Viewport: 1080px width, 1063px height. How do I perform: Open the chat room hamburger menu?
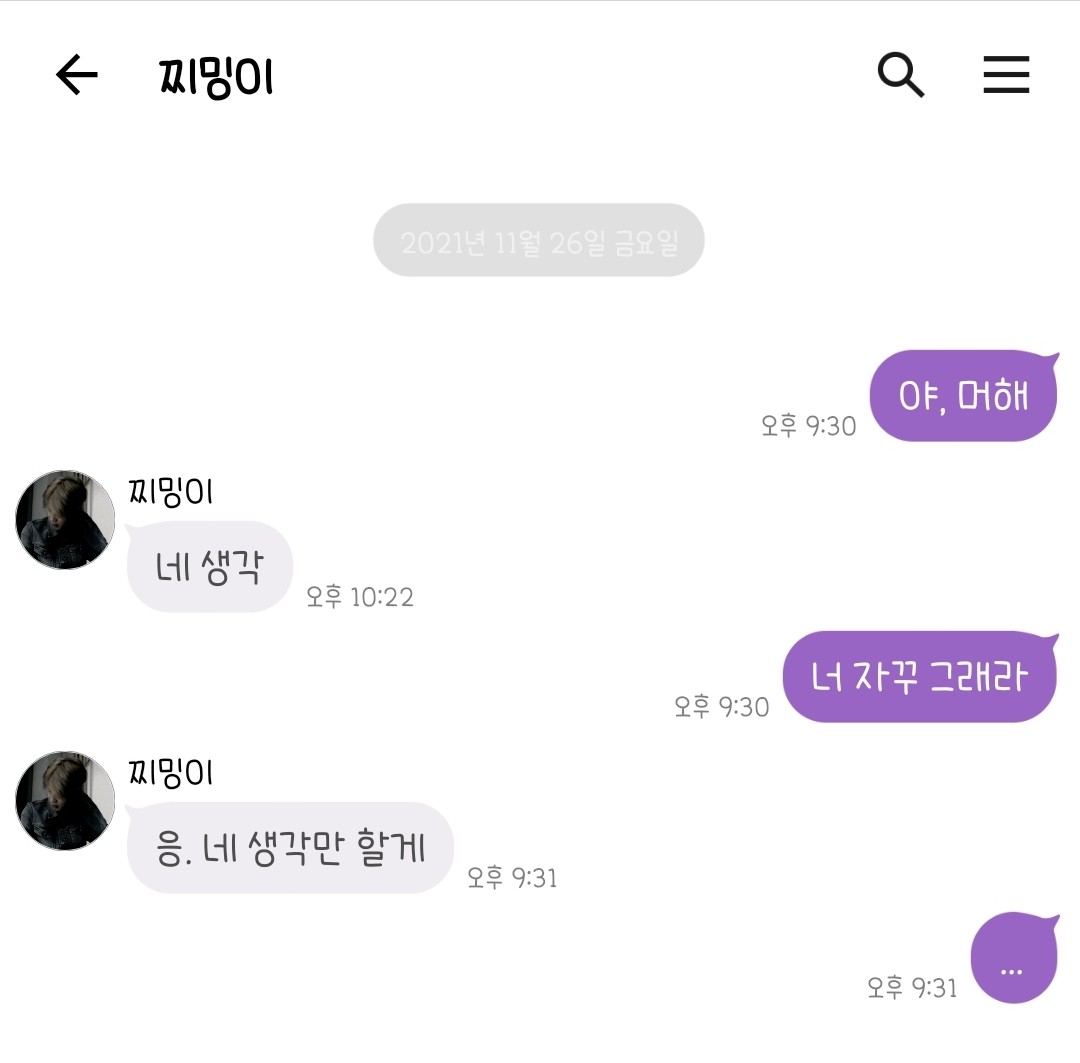coord(1006,75)
